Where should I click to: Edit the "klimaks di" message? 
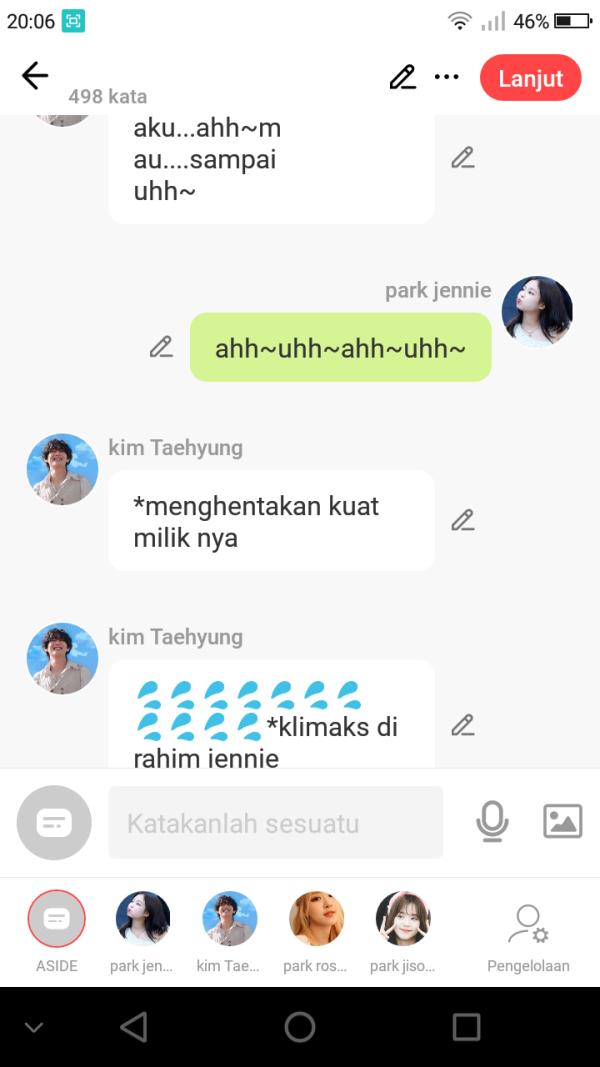tap(462, 725)
